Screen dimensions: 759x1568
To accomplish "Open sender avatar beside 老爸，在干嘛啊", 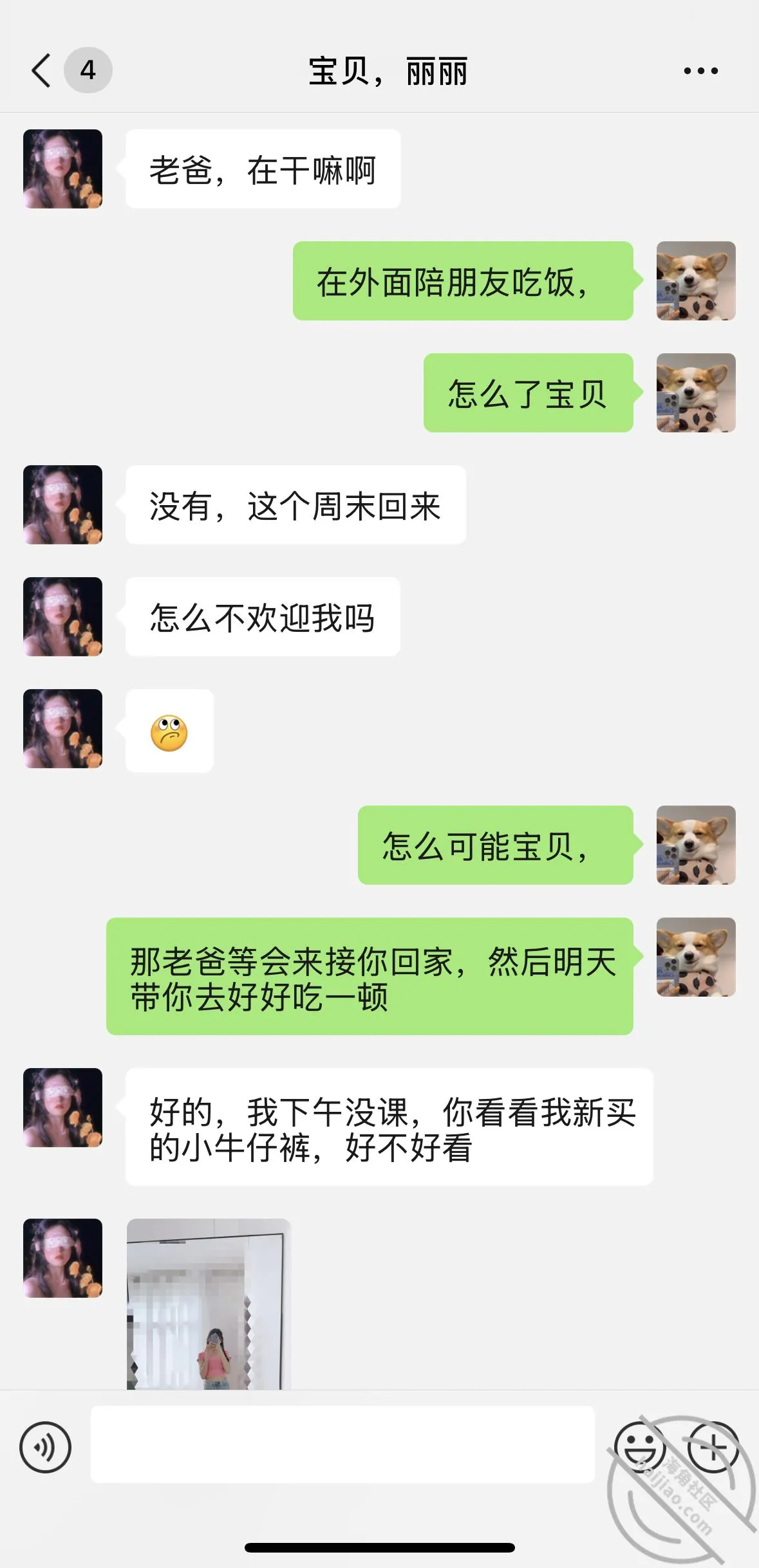I will [x=62, y=169].
